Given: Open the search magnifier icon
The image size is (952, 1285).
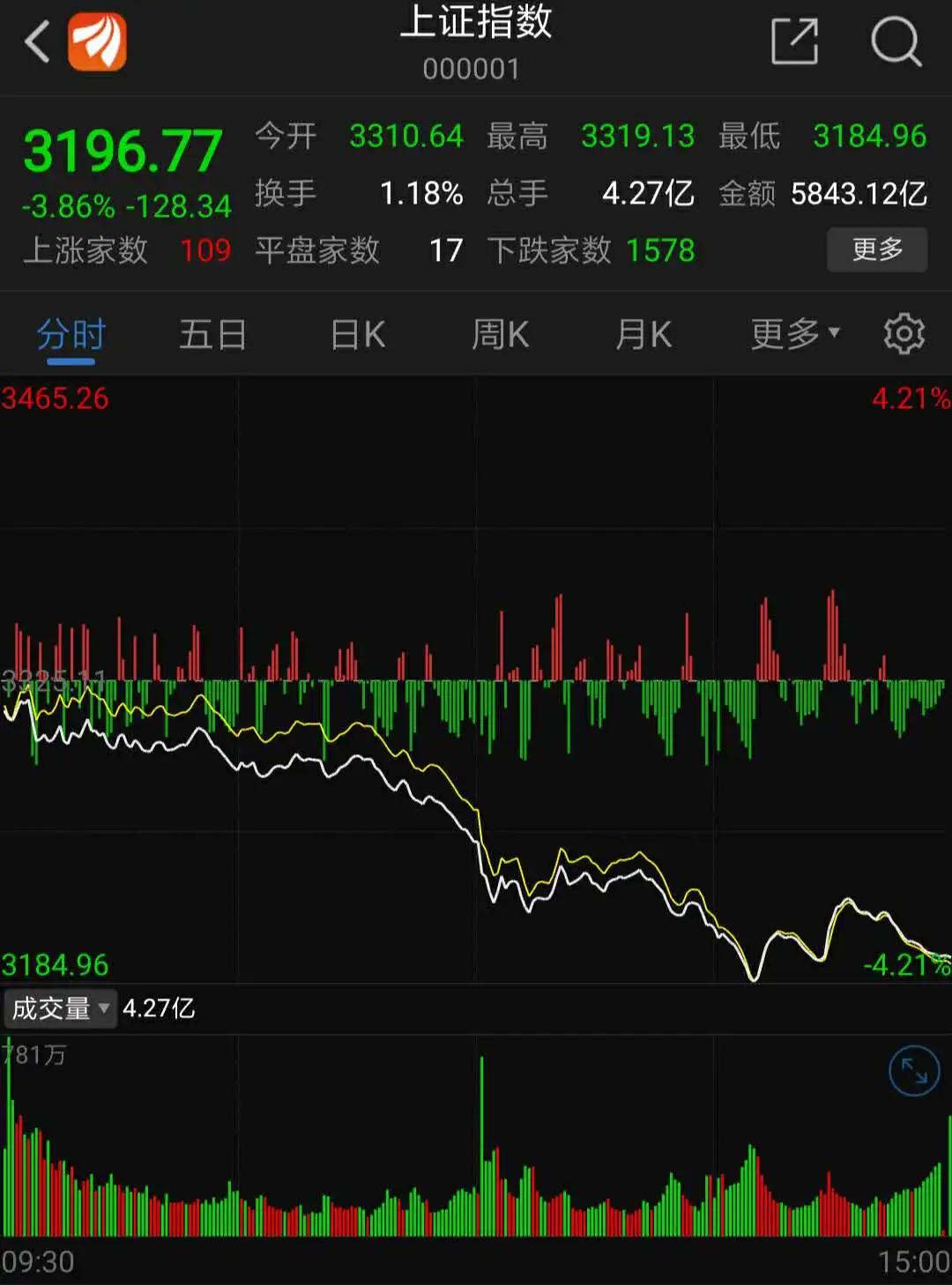Looking at the screenshot, I should pos(896,41).
